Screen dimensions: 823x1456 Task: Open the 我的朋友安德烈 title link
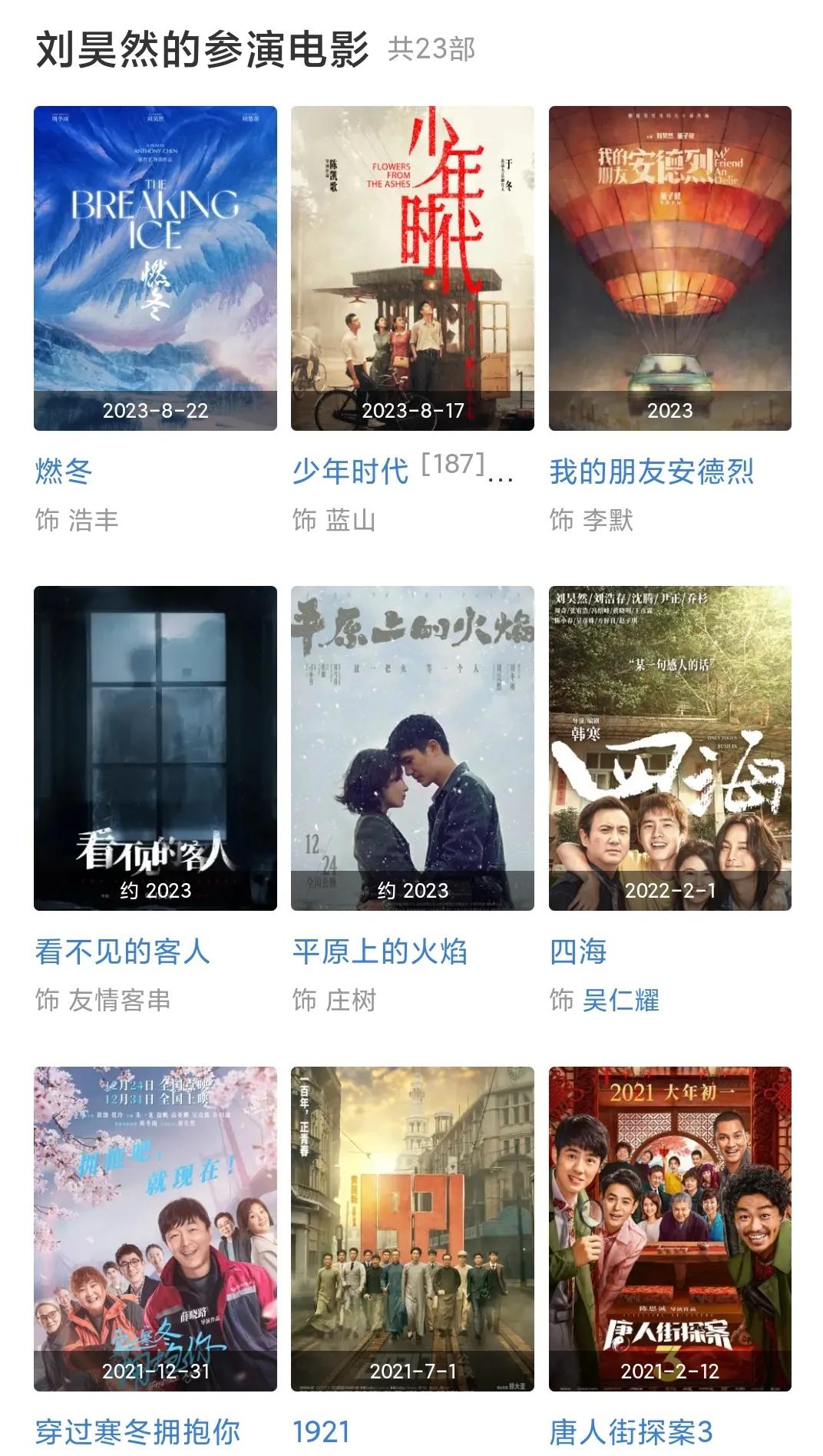(652, 472)
